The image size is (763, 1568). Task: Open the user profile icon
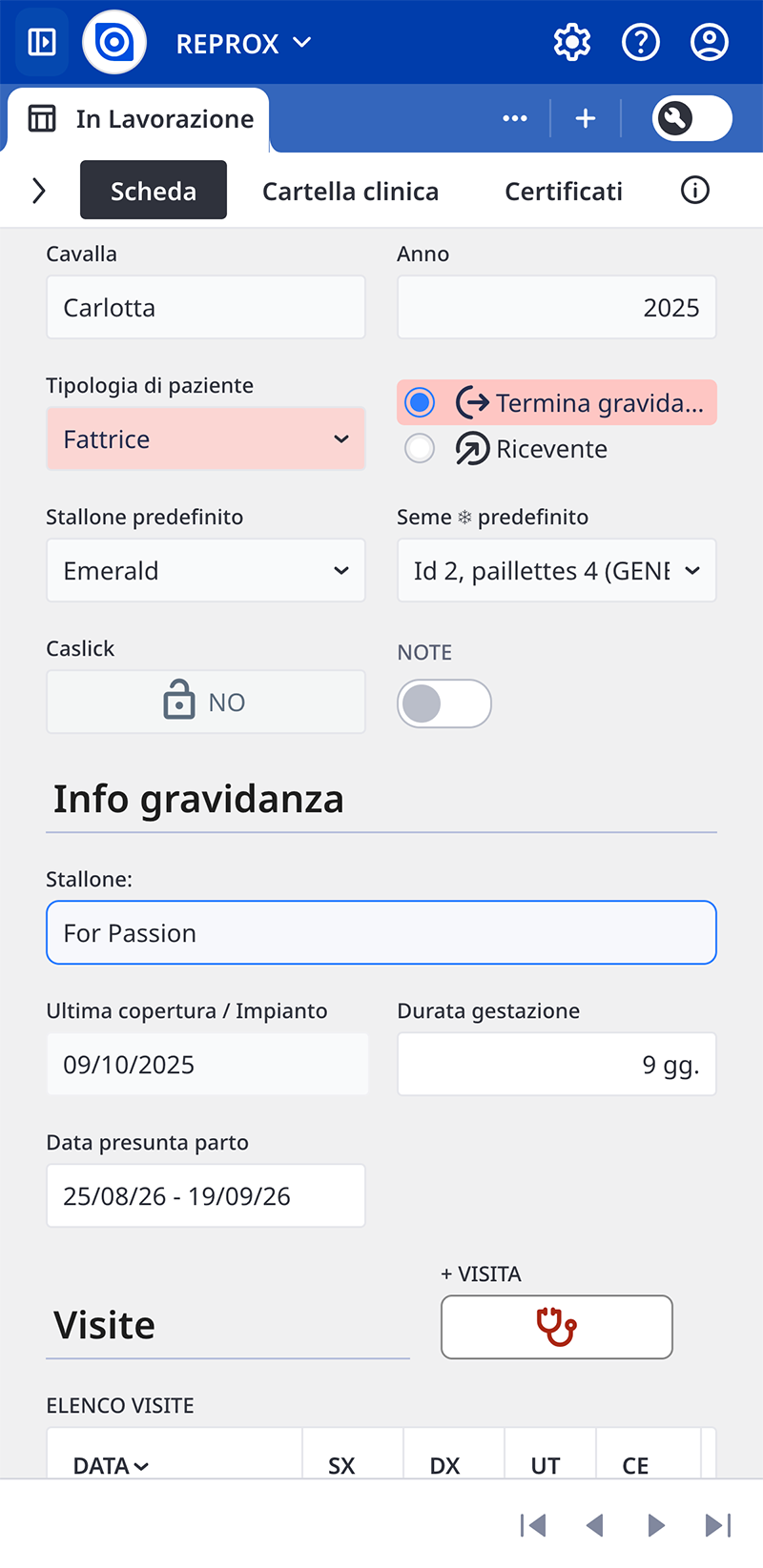(x=709, y=41)
